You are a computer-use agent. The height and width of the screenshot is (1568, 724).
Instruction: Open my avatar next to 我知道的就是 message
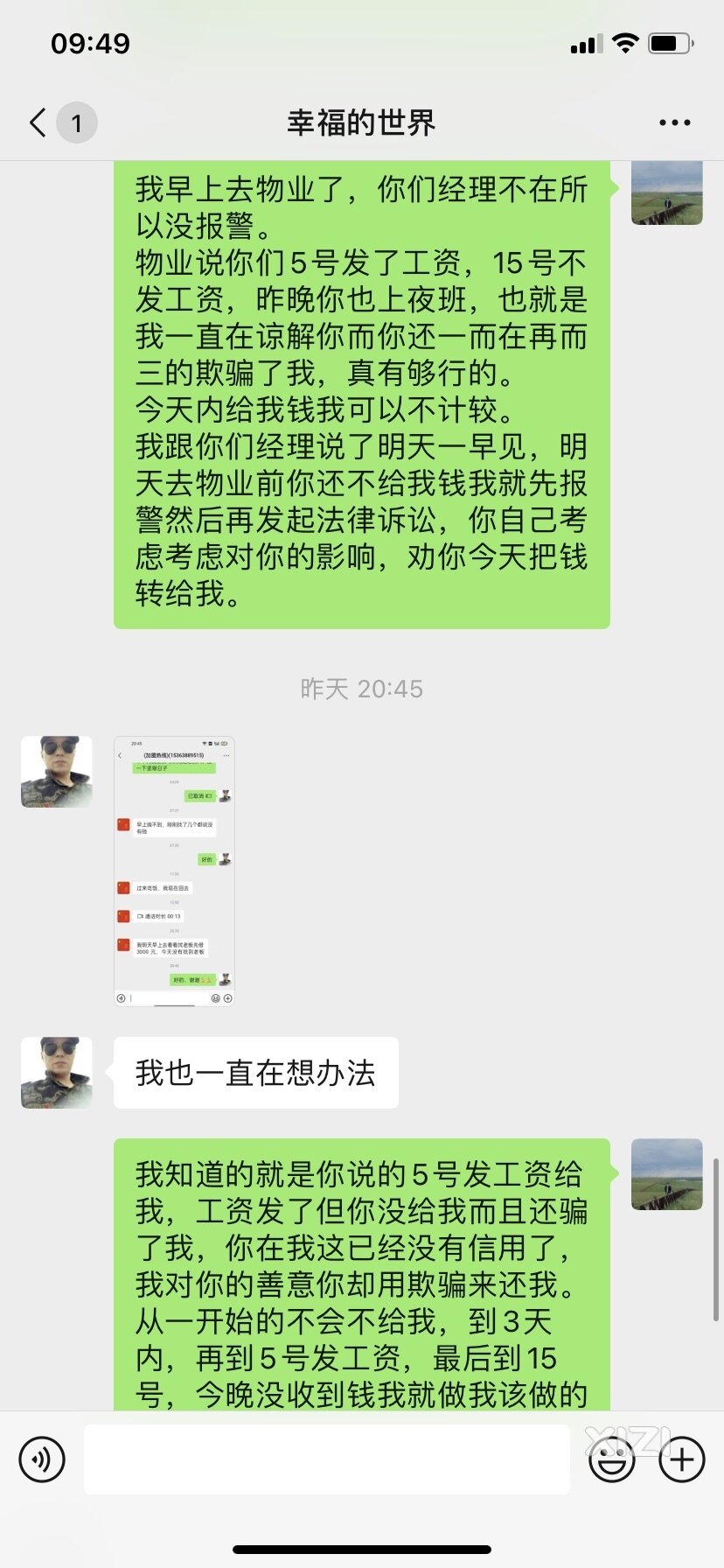coord(666,1174)
